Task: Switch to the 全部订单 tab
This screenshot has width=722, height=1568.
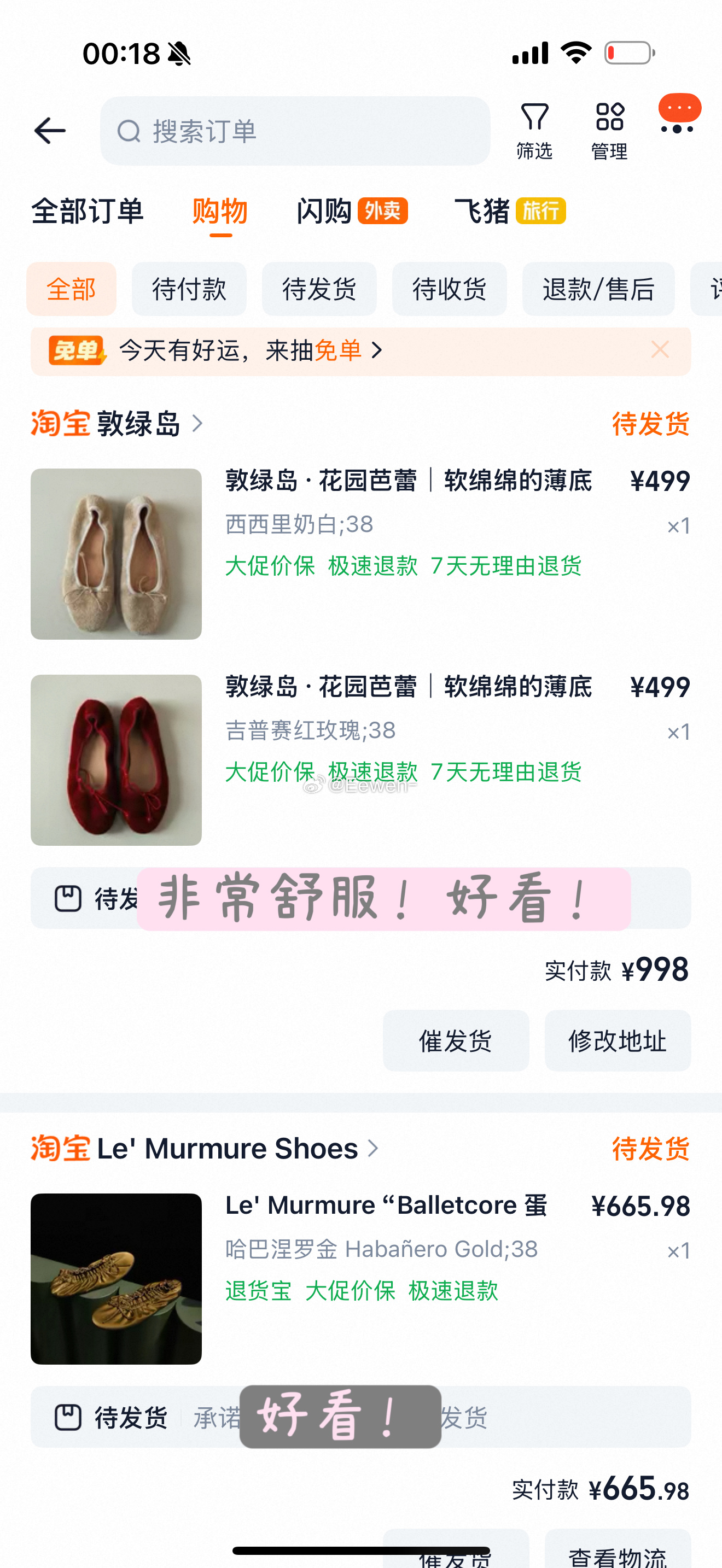Action: 87,212
